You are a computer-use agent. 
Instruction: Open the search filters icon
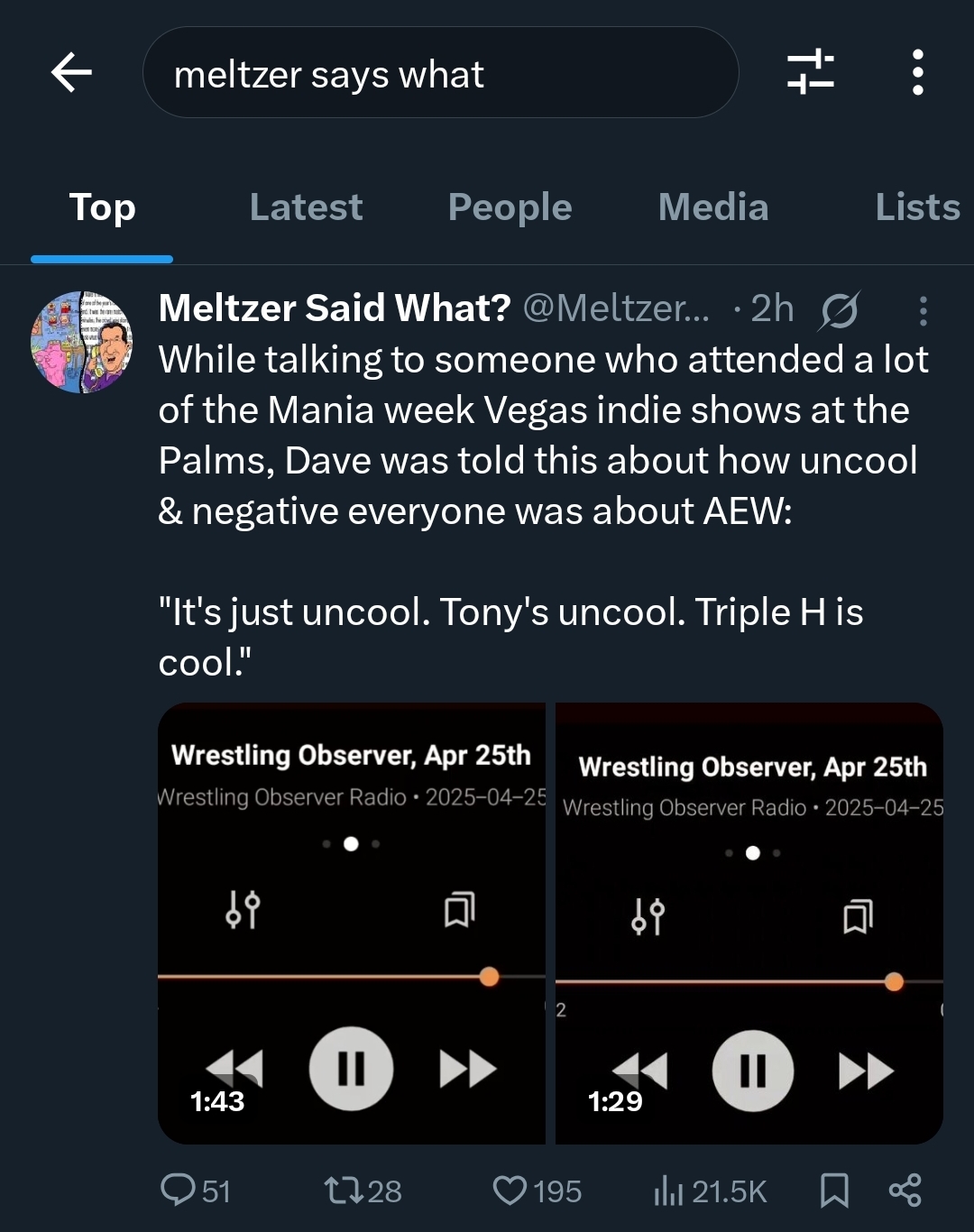click(x=810, y=72)
